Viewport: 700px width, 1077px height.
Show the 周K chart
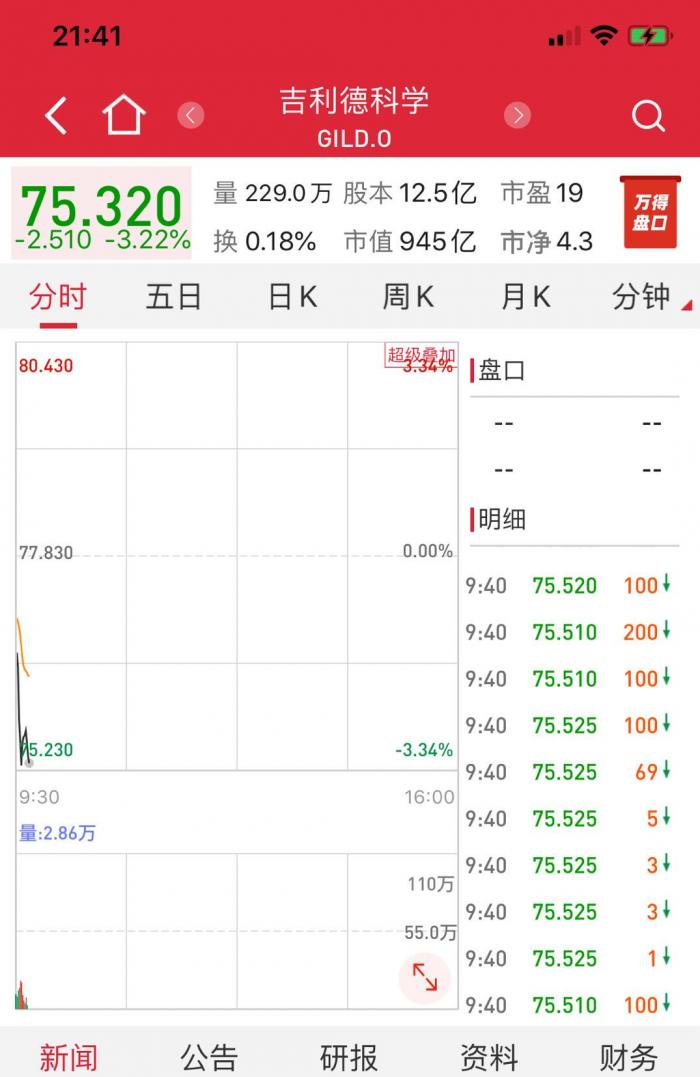(408, 297)
